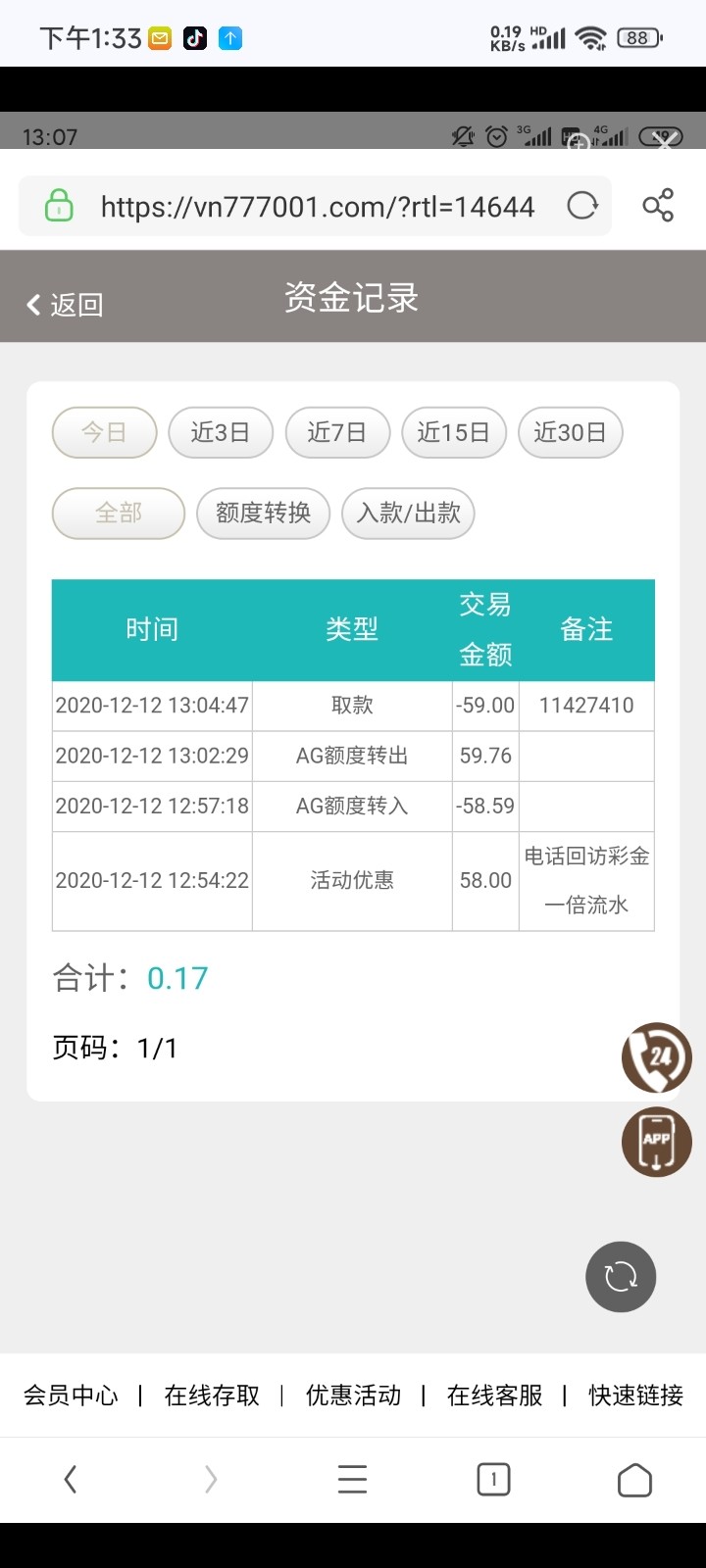Viewport: 706px width, 1568px height.
Task: Switch to the 近15日 range
Action: (x=454, y=432)
